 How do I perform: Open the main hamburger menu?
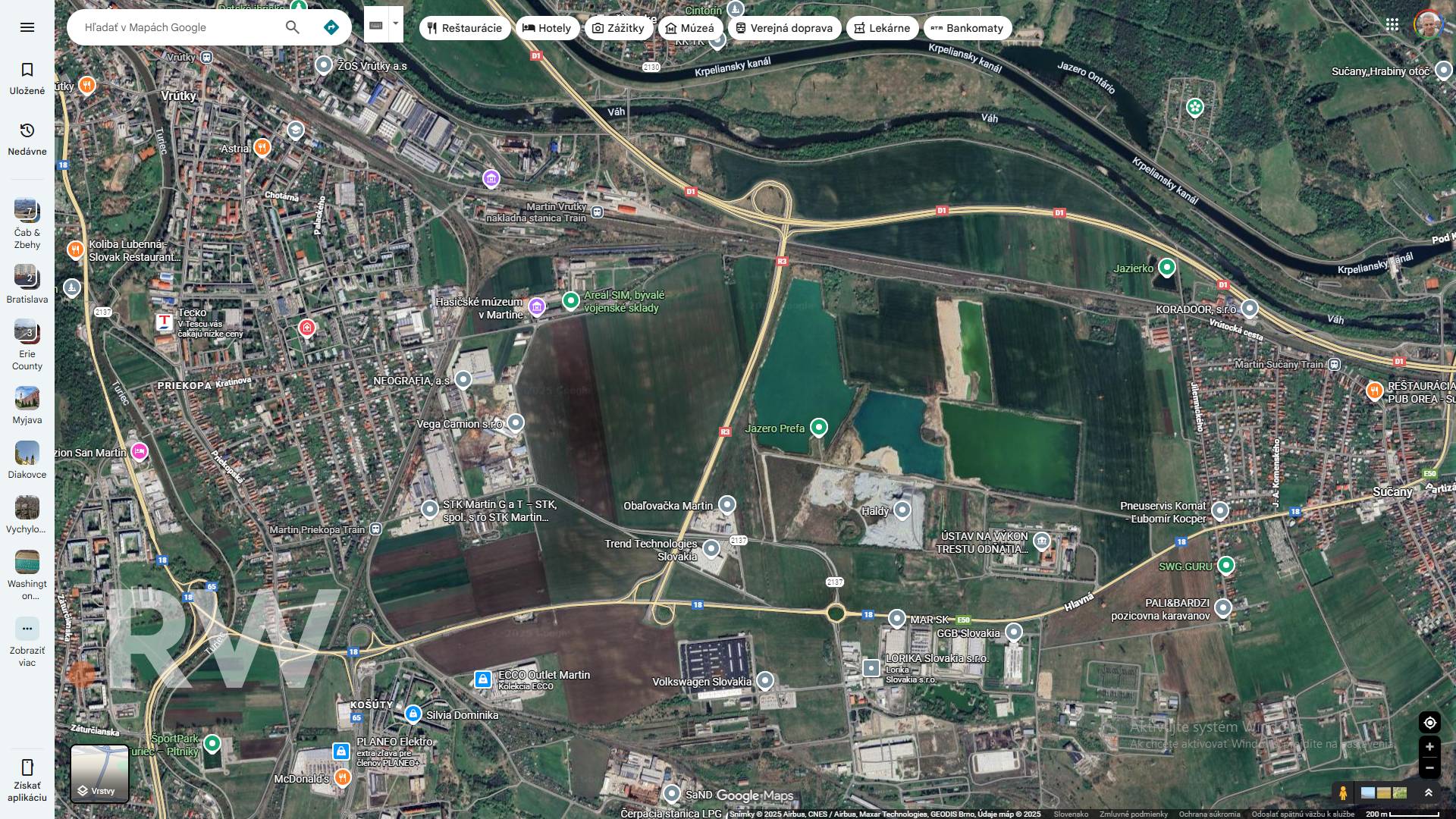click(x=27, y=27)
